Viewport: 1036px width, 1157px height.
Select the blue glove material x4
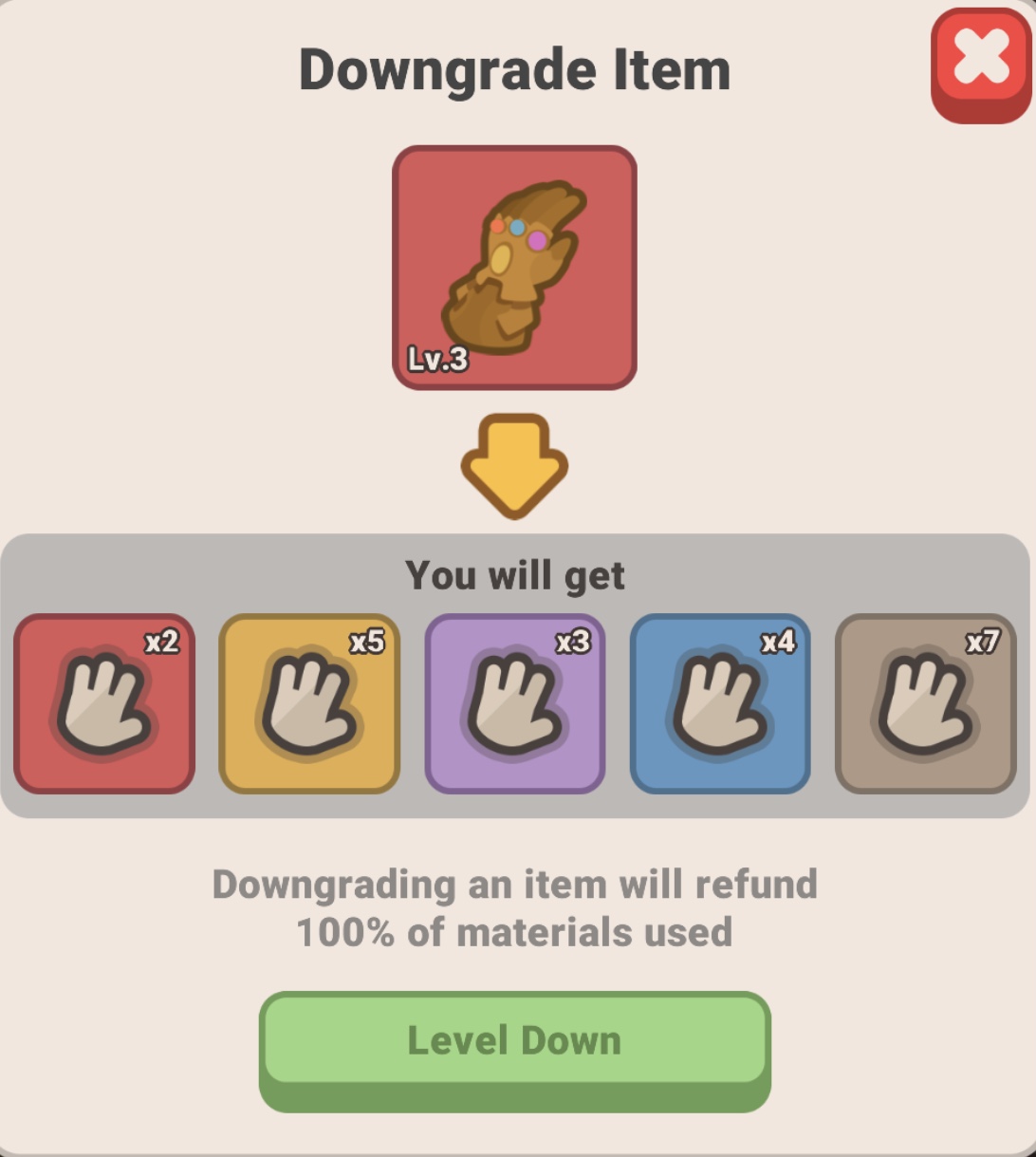click(x=720, y=703)
